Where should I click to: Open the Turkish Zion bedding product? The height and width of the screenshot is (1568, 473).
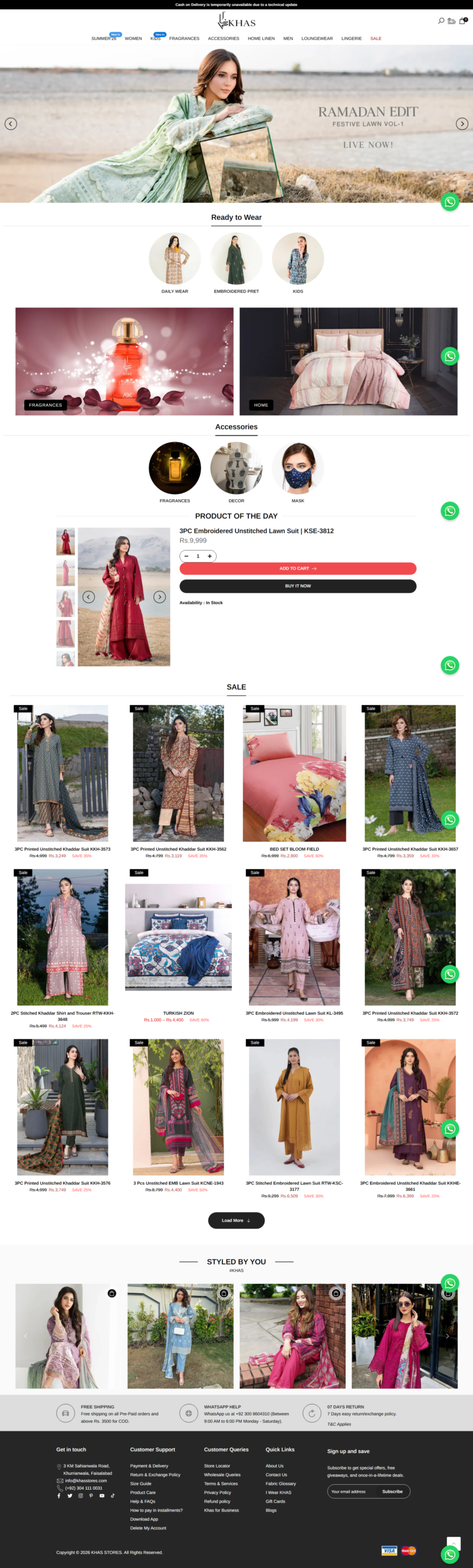(x=178, y=937)
